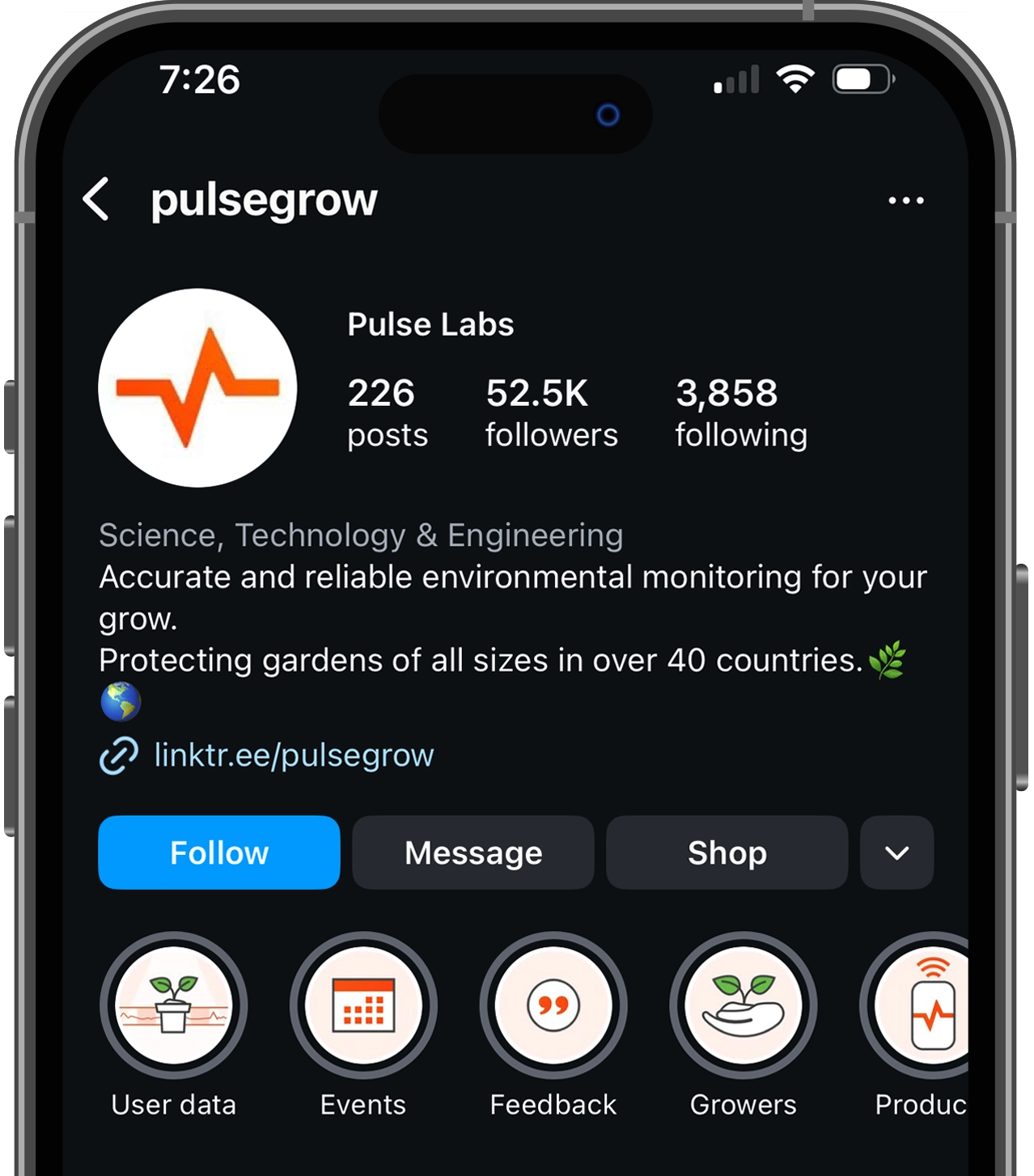
Task: Open the Events story highlight
Action: pos(363,1005)
